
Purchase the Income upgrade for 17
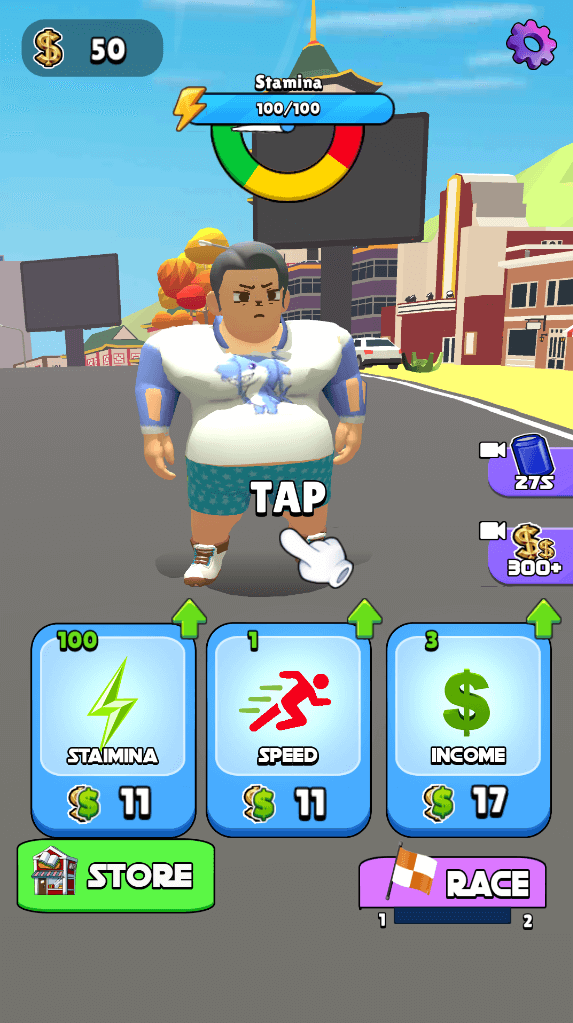tap(469, 729)
